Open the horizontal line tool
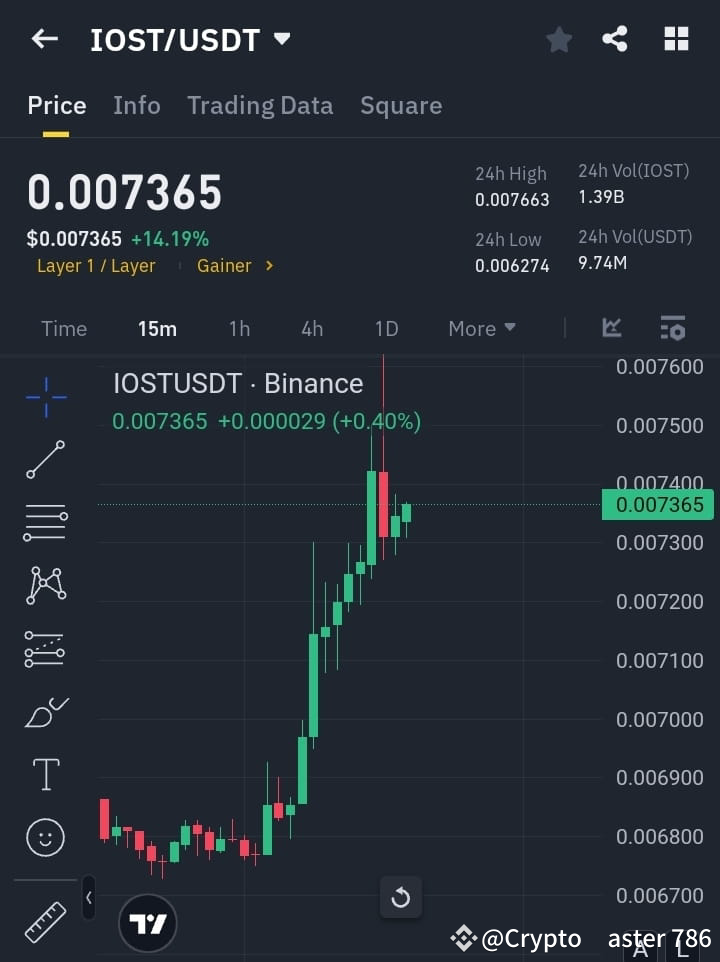Viewport: 720px width, 962px height. 45,523
